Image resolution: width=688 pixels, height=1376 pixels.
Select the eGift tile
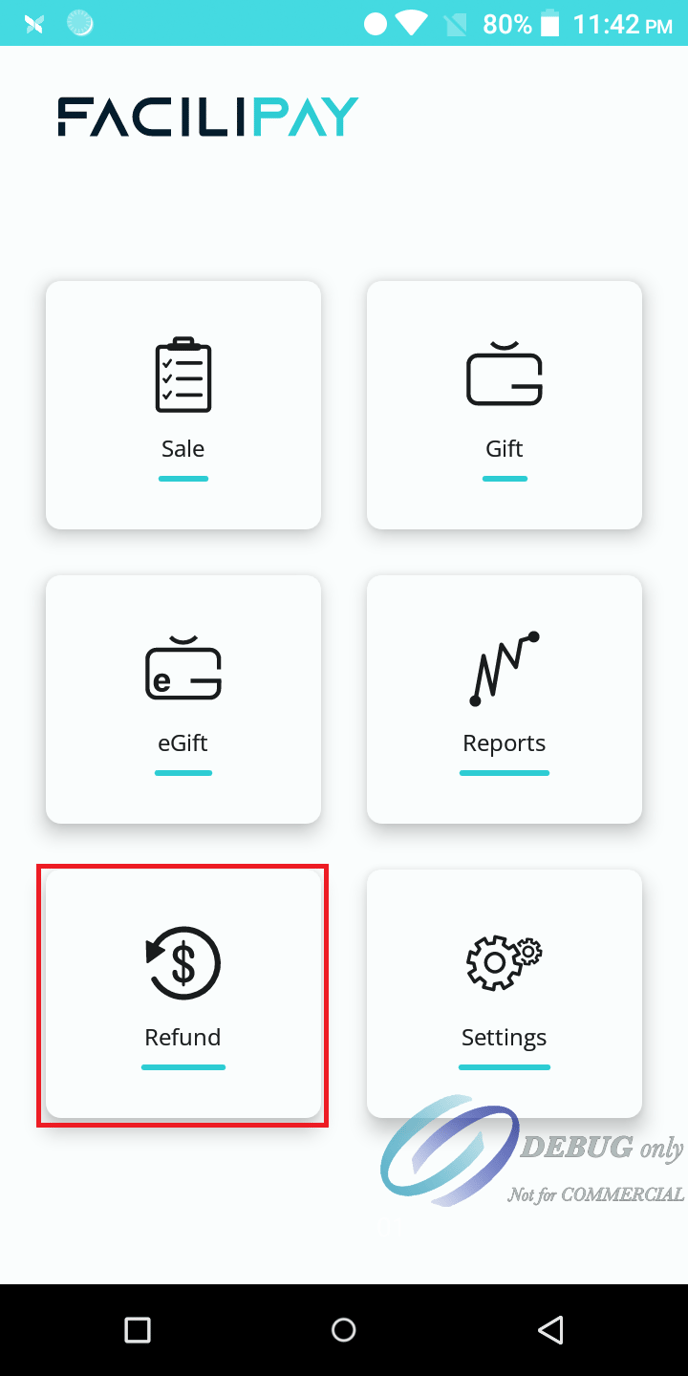point(183,699)
